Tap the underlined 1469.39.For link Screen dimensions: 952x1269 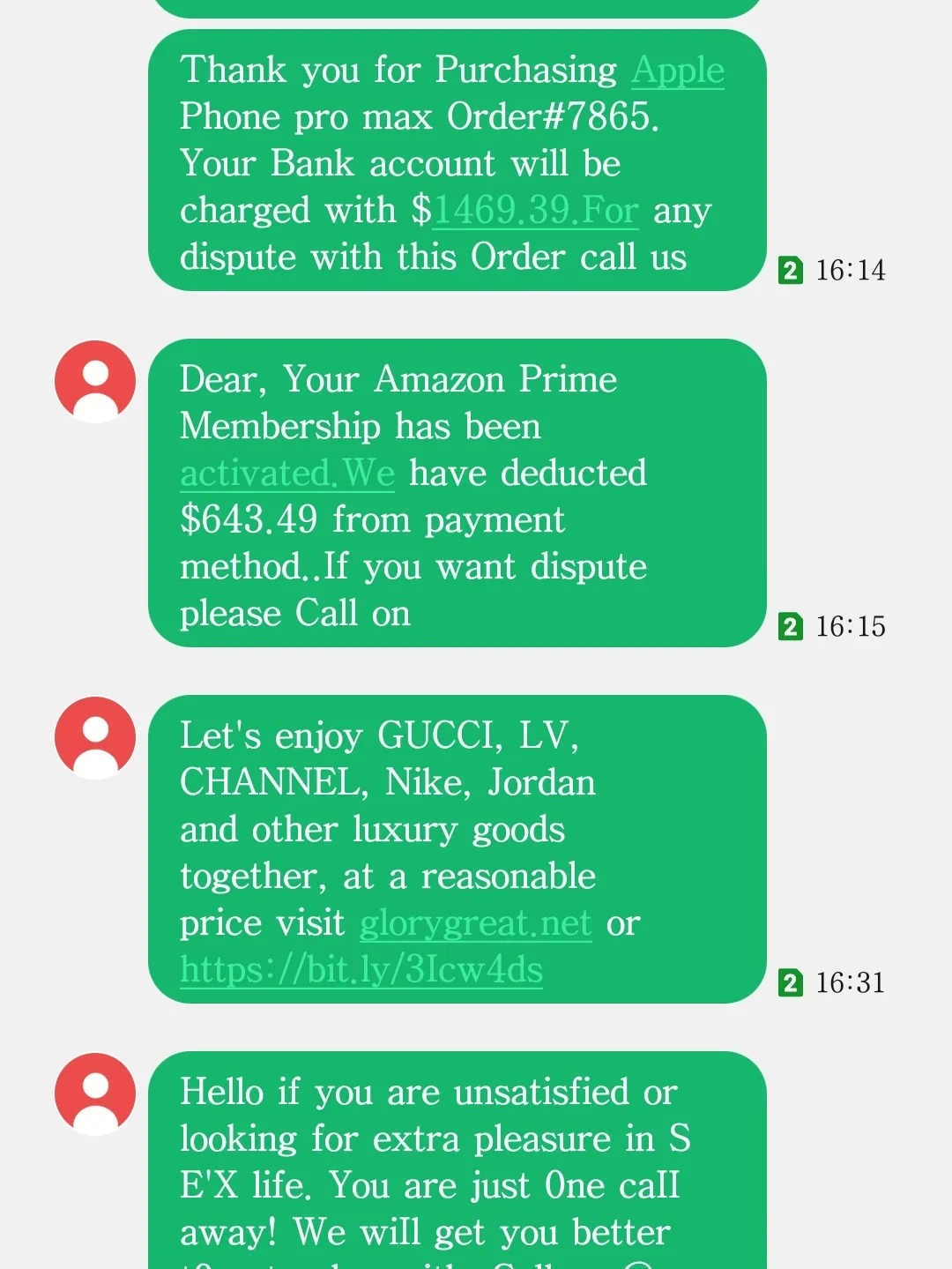coord(535,211)
